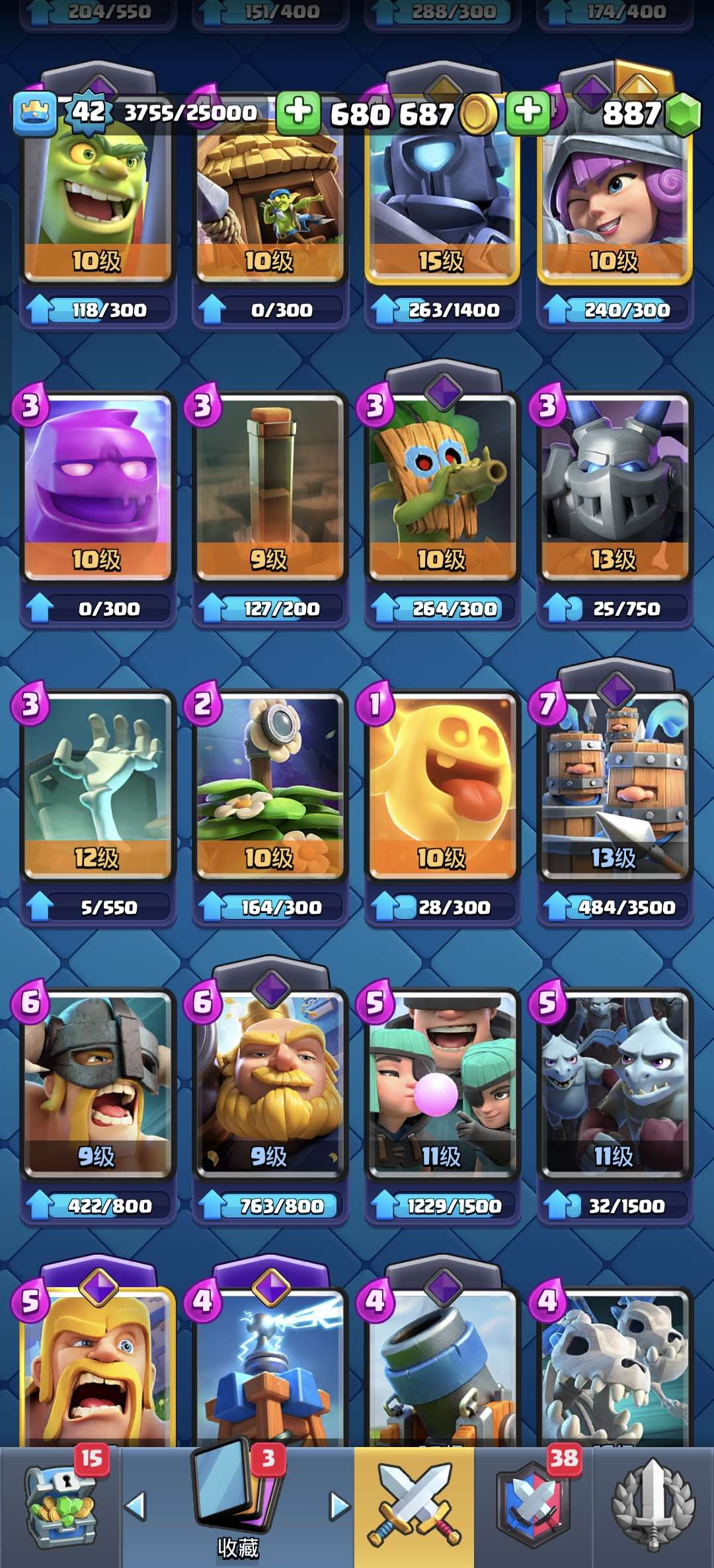The image size is (714, 1568).
Task: Tap the green plus beside gold coins
Action: pos(527,112)
